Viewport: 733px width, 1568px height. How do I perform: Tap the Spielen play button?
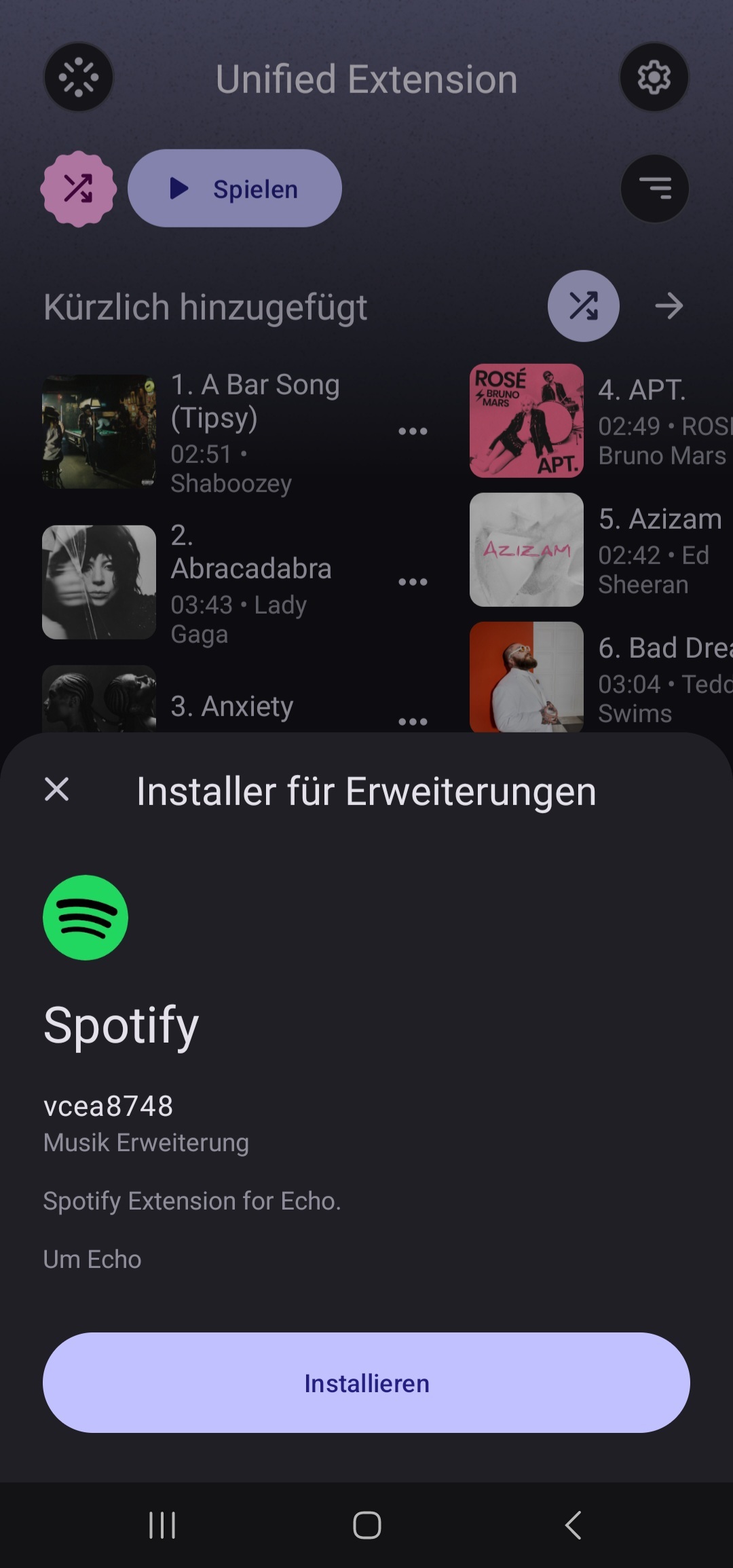(235, 189)
